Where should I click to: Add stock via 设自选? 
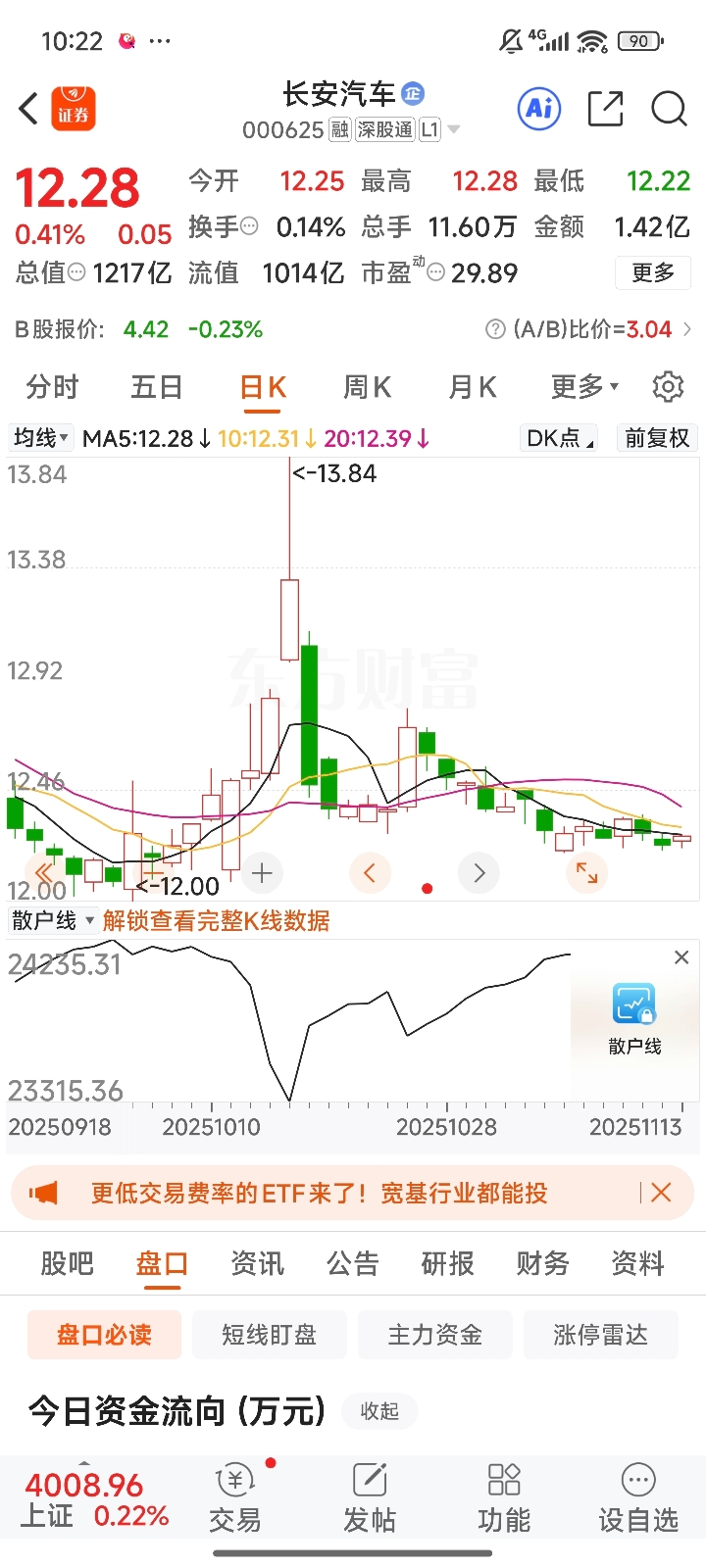(x=638, y=1499)
